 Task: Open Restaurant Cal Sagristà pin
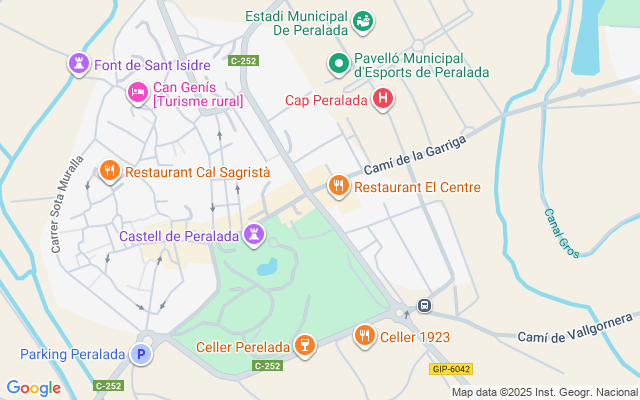[x=110, y=171]
